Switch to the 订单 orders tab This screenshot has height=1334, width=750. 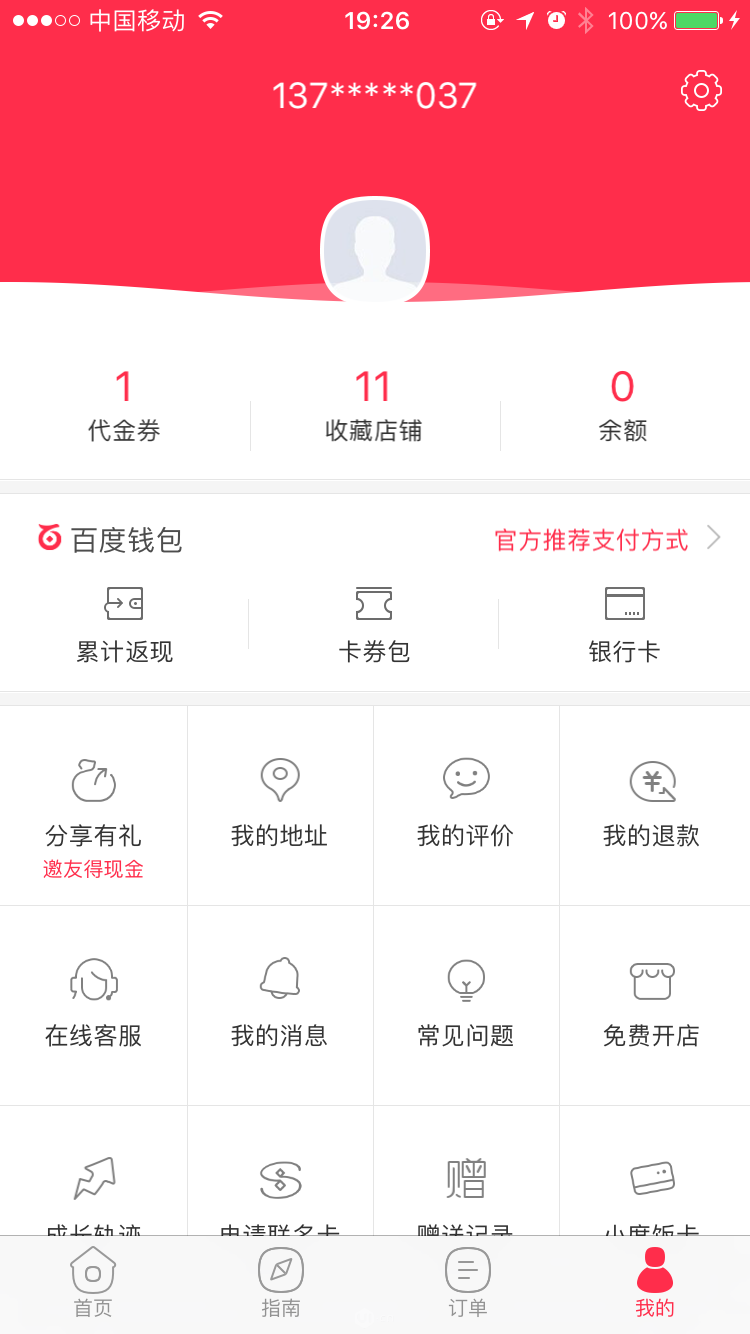[467, 1284]
